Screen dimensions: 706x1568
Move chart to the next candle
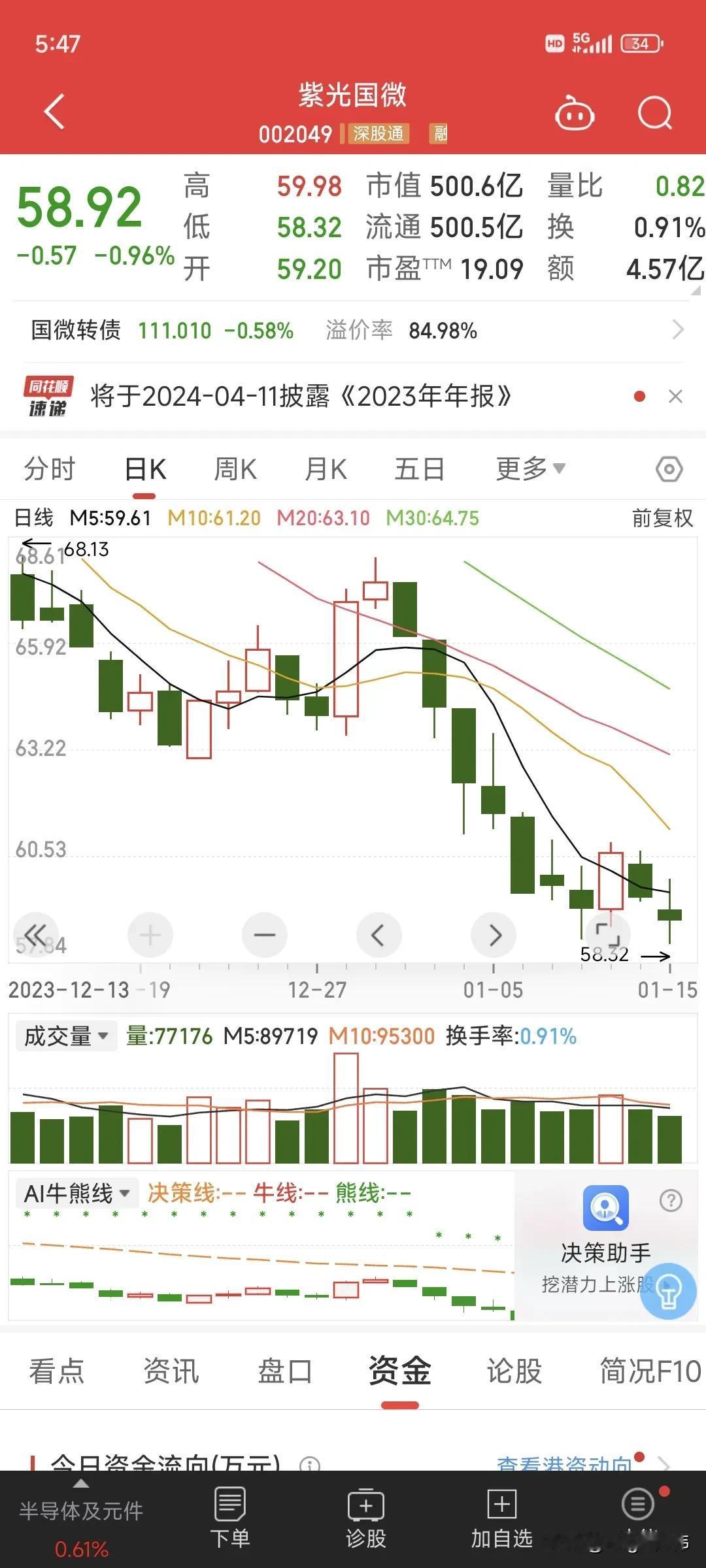tap(494, 935)
